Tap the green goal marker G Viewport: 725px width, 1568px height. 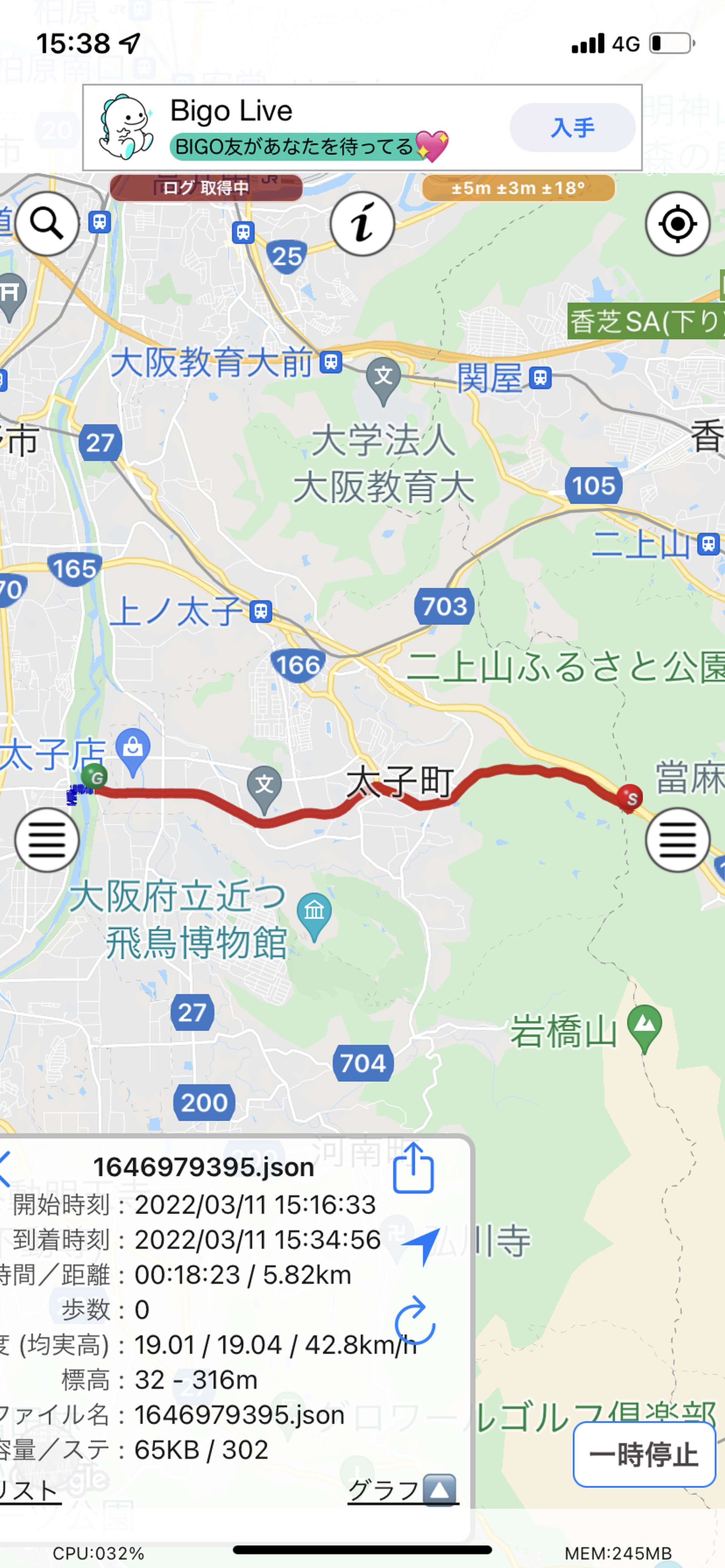[x=94, y=776]
